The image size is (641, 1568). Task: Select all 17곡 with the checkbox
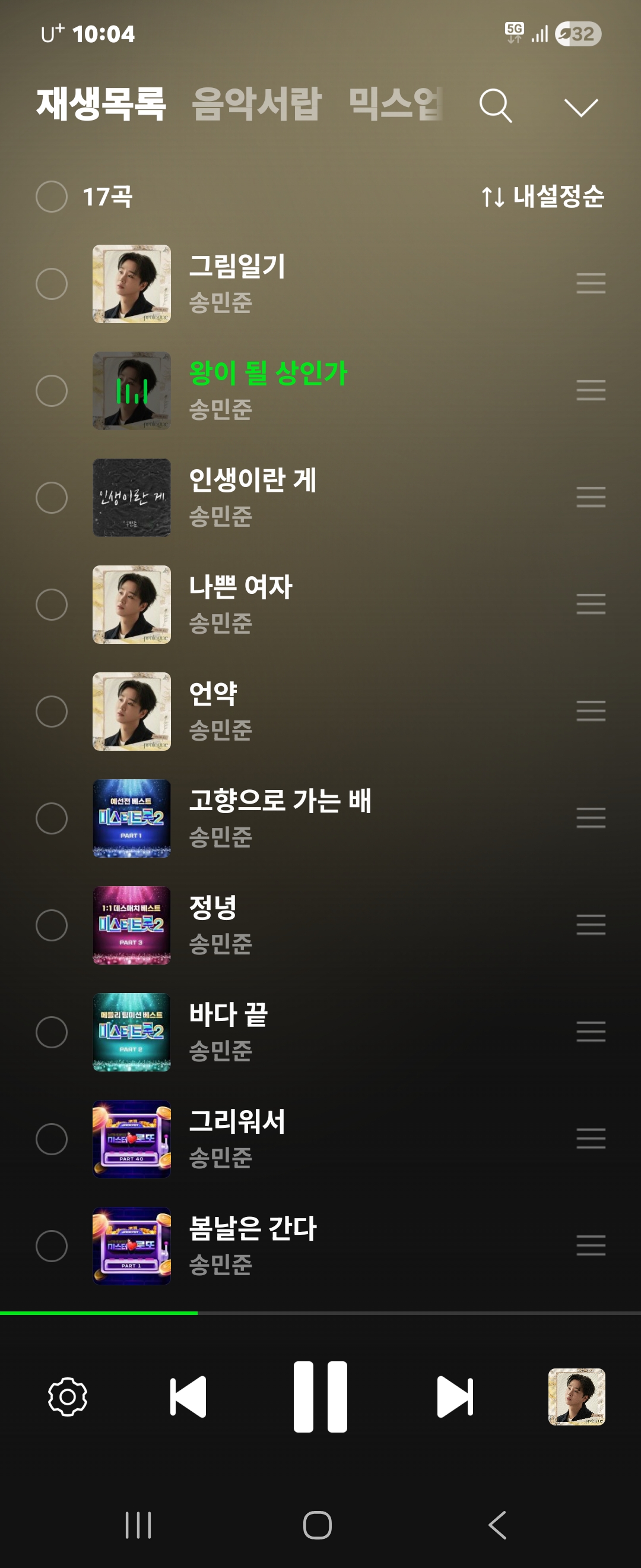[x=52, y=197]
